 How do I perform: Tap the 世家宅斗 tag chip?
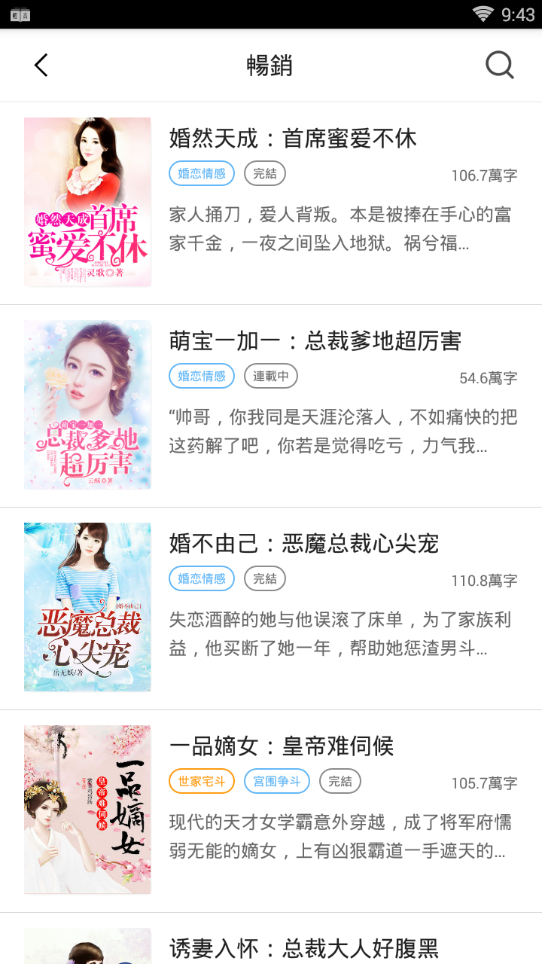(202, 781)
